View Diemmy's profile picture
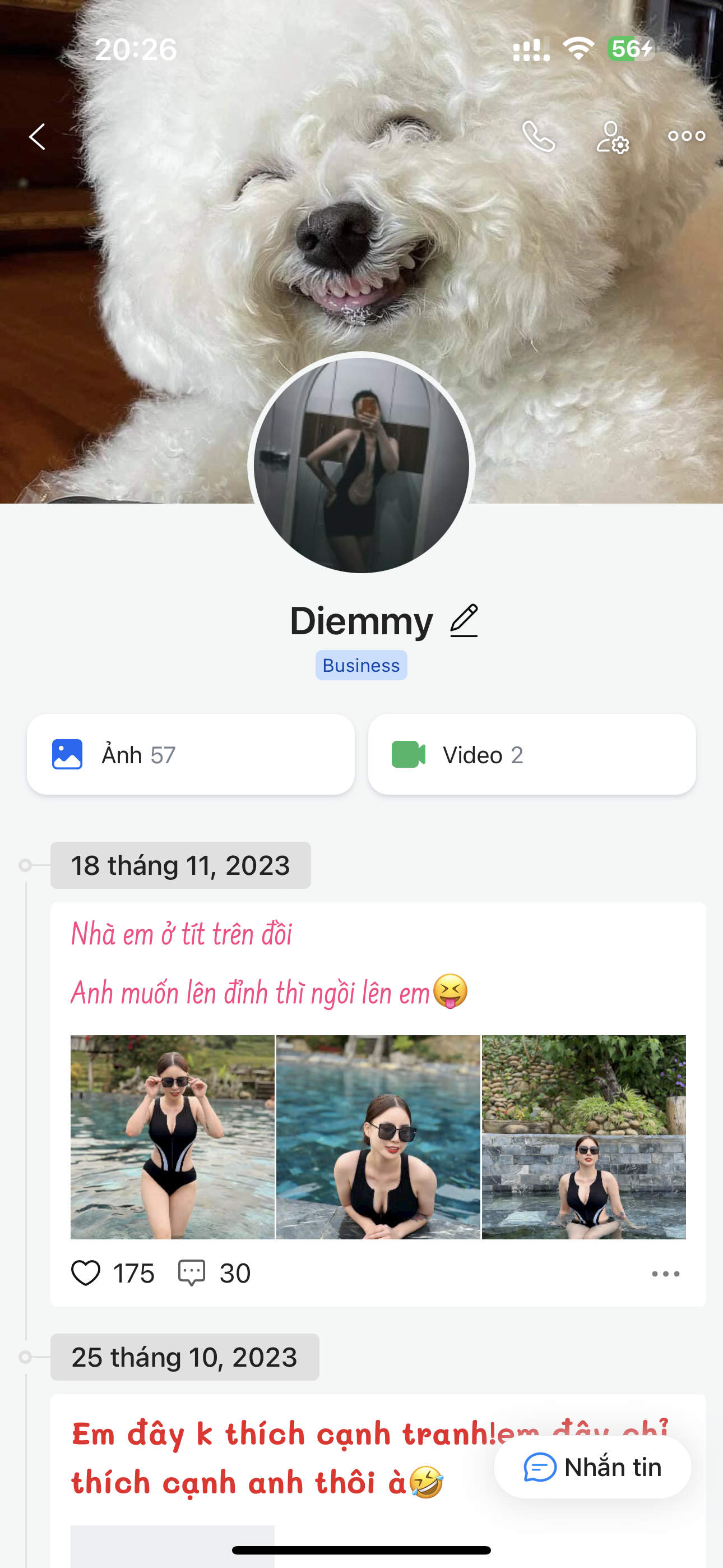 click(x=361, y=464)
